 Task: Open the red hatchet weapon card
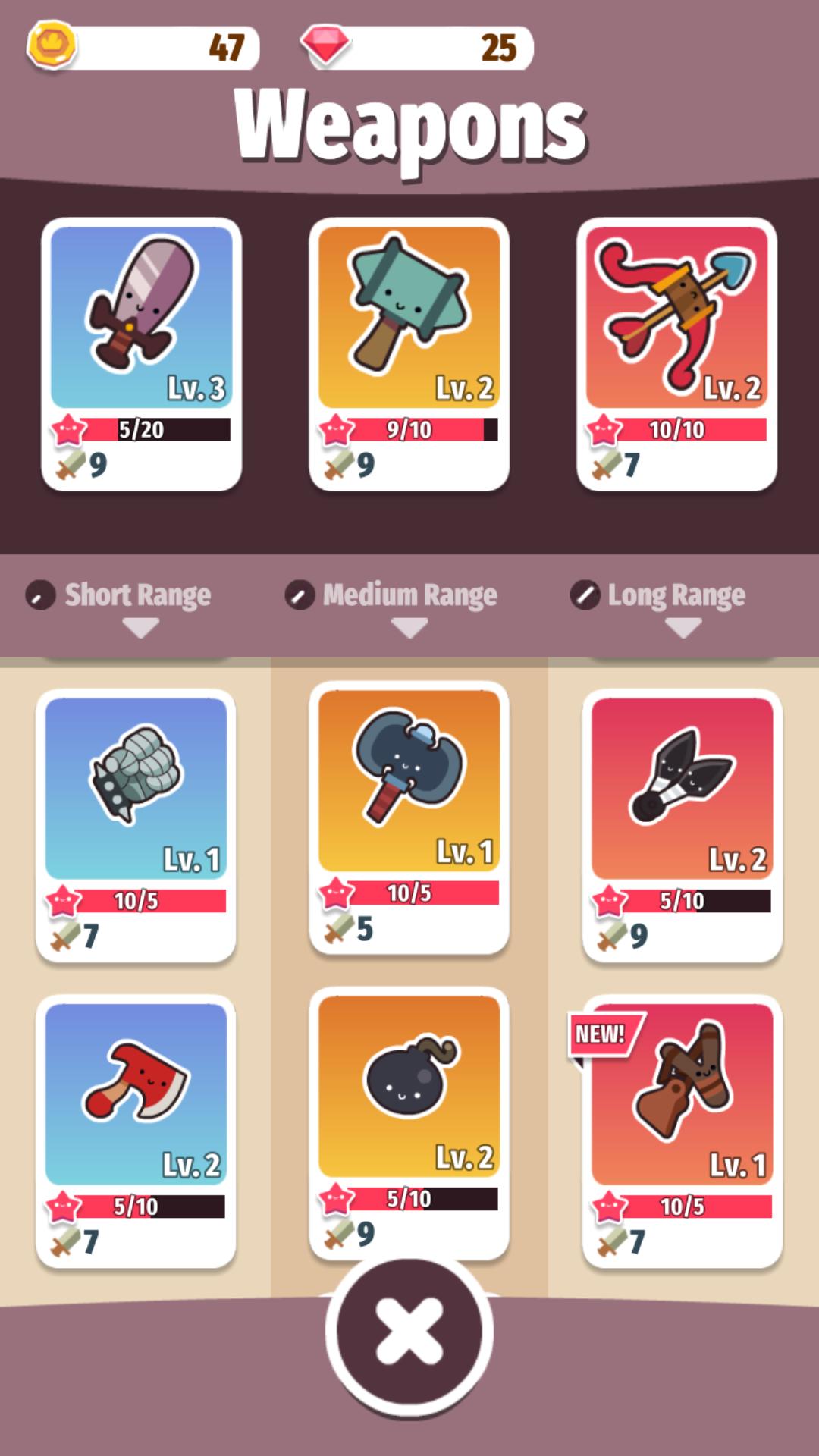136,1131
